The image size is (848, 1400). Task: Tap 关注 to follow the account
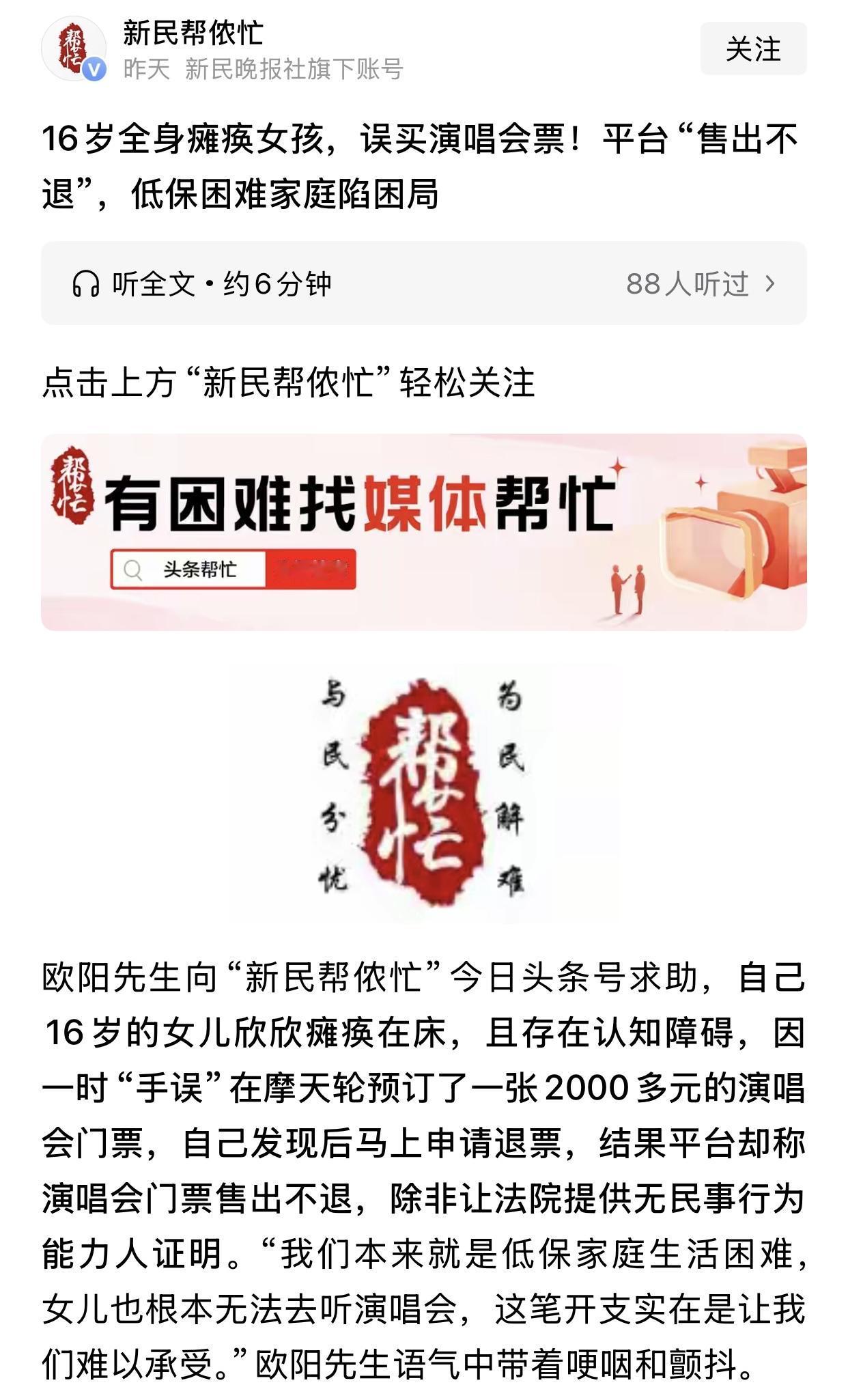[752, 49]
